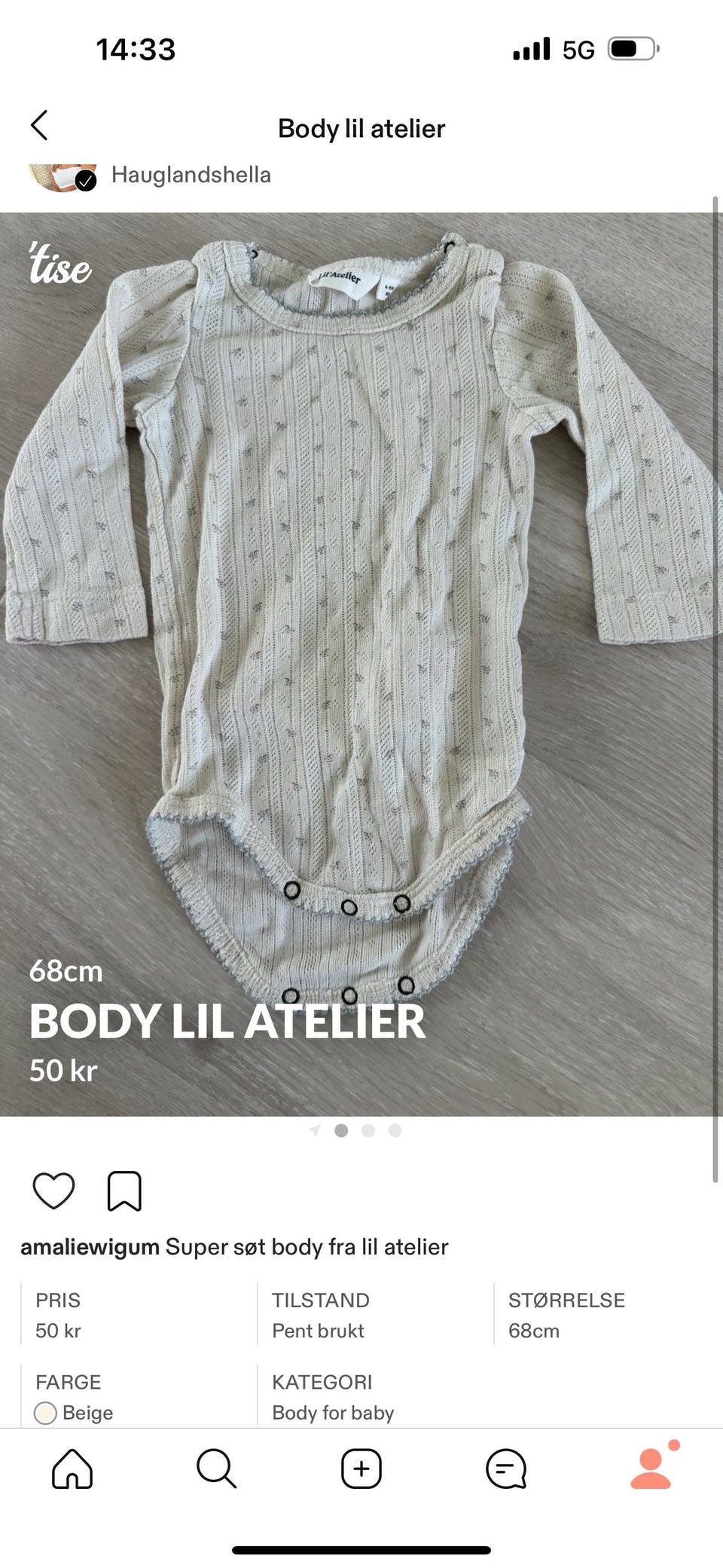This screenshot has width=723, height=1568.
Task: Like this body listing with the heart
Action: (x=54, y=1191)
